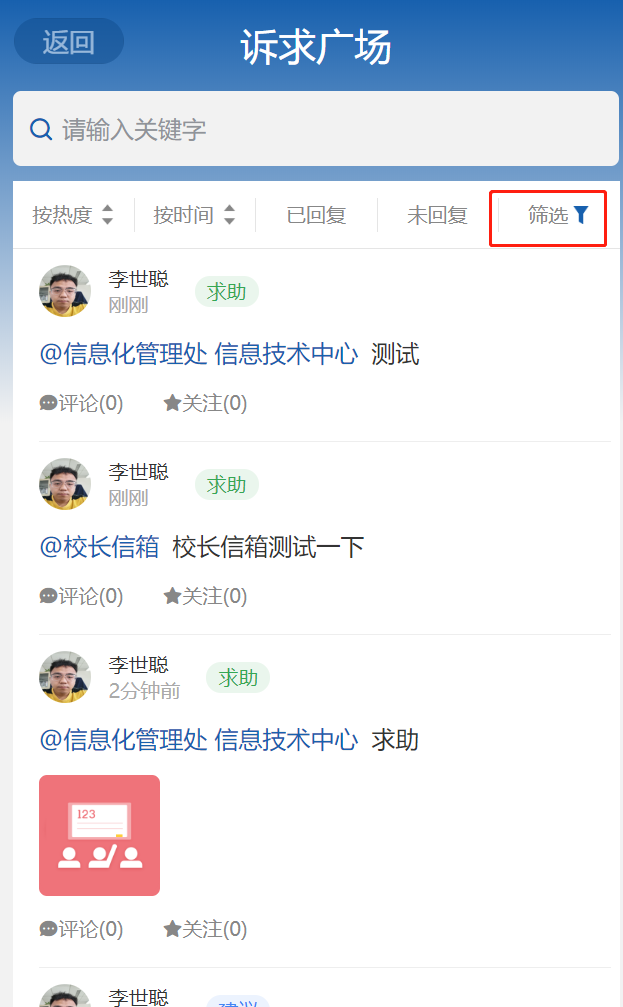
Task: Follow the 校长信箱测试一下 post via 关注
Action: 205,596
